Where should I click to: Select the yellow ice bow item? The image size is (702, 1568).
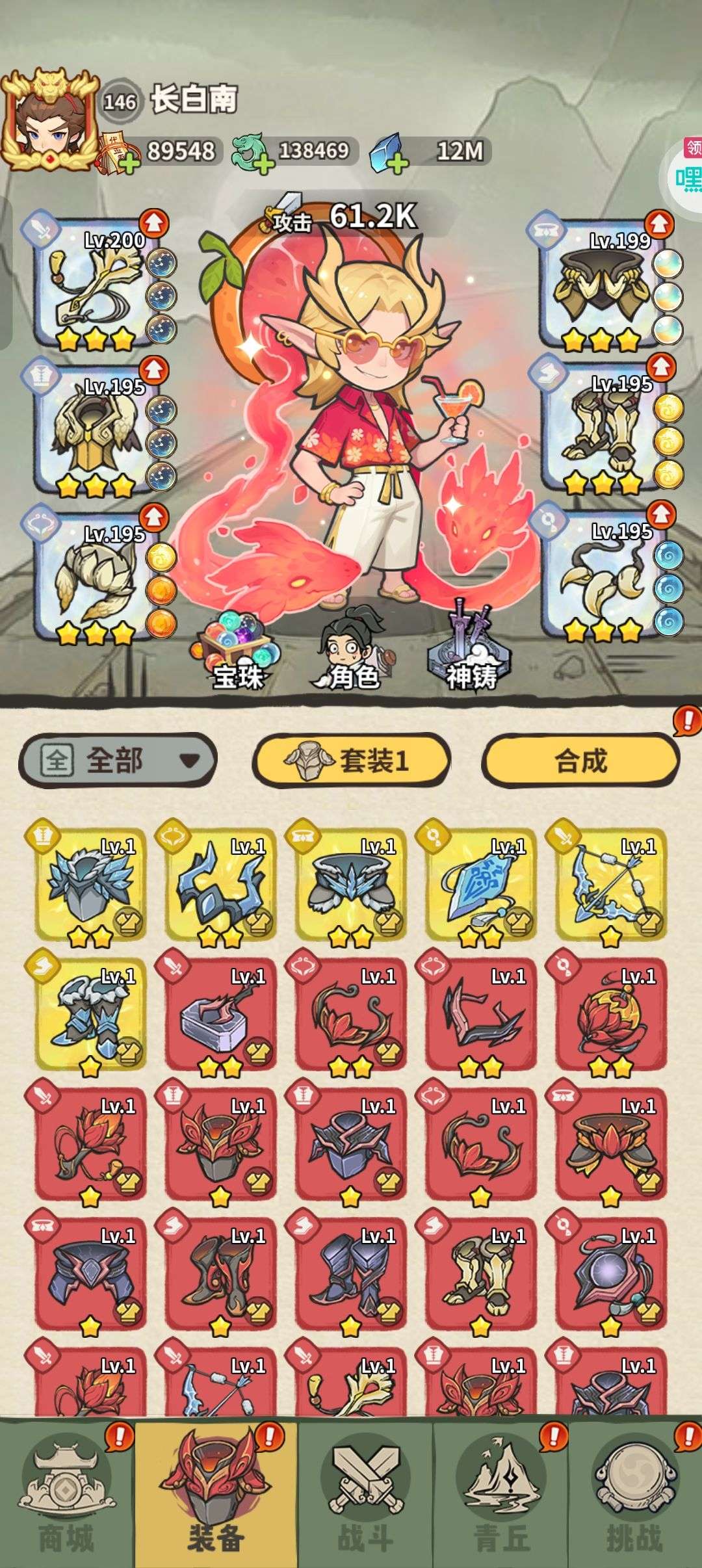click(x=610, y=885)
